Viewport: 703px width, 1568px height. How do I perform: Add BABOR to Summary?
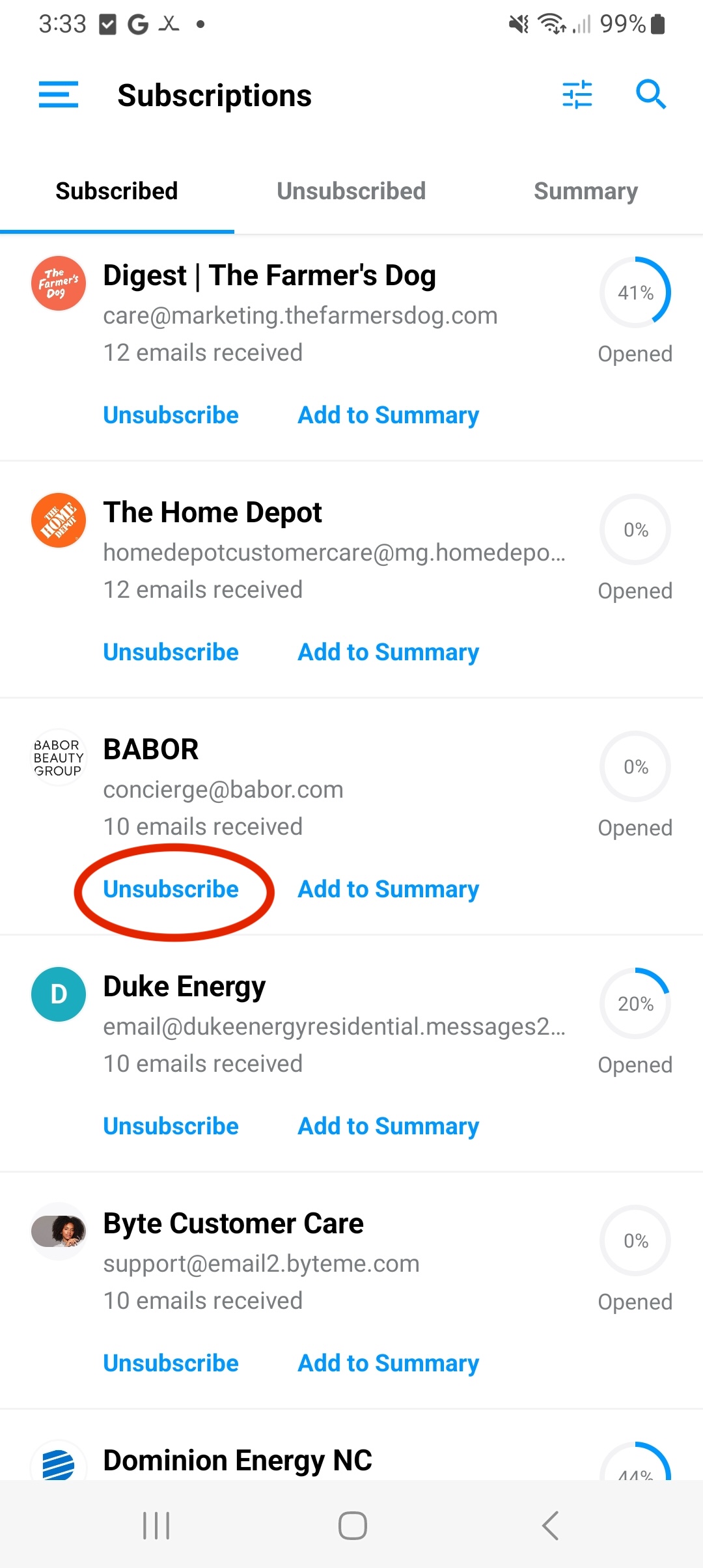[x=388, y=889]
